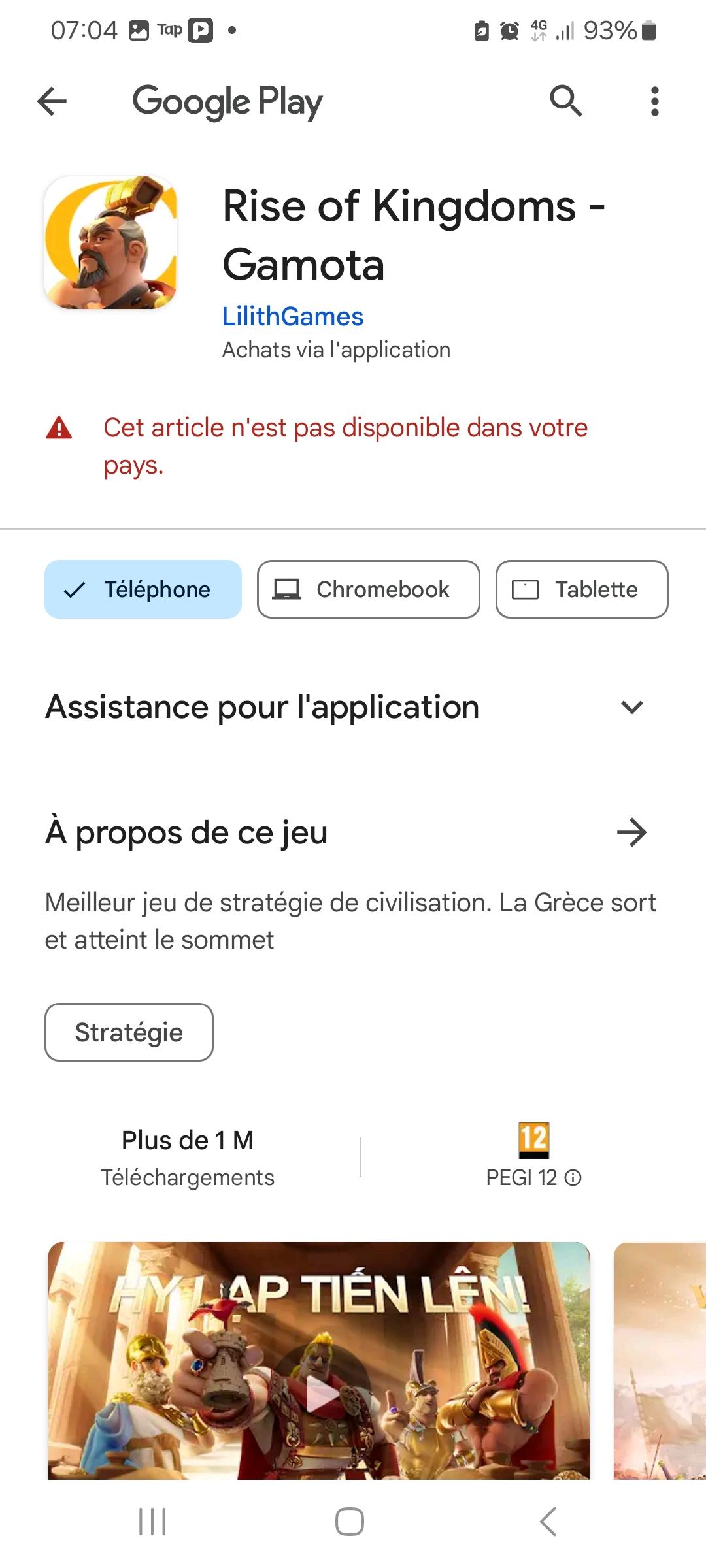
Task: Open the three-dot overflow menu
Action: coord(654,101)
